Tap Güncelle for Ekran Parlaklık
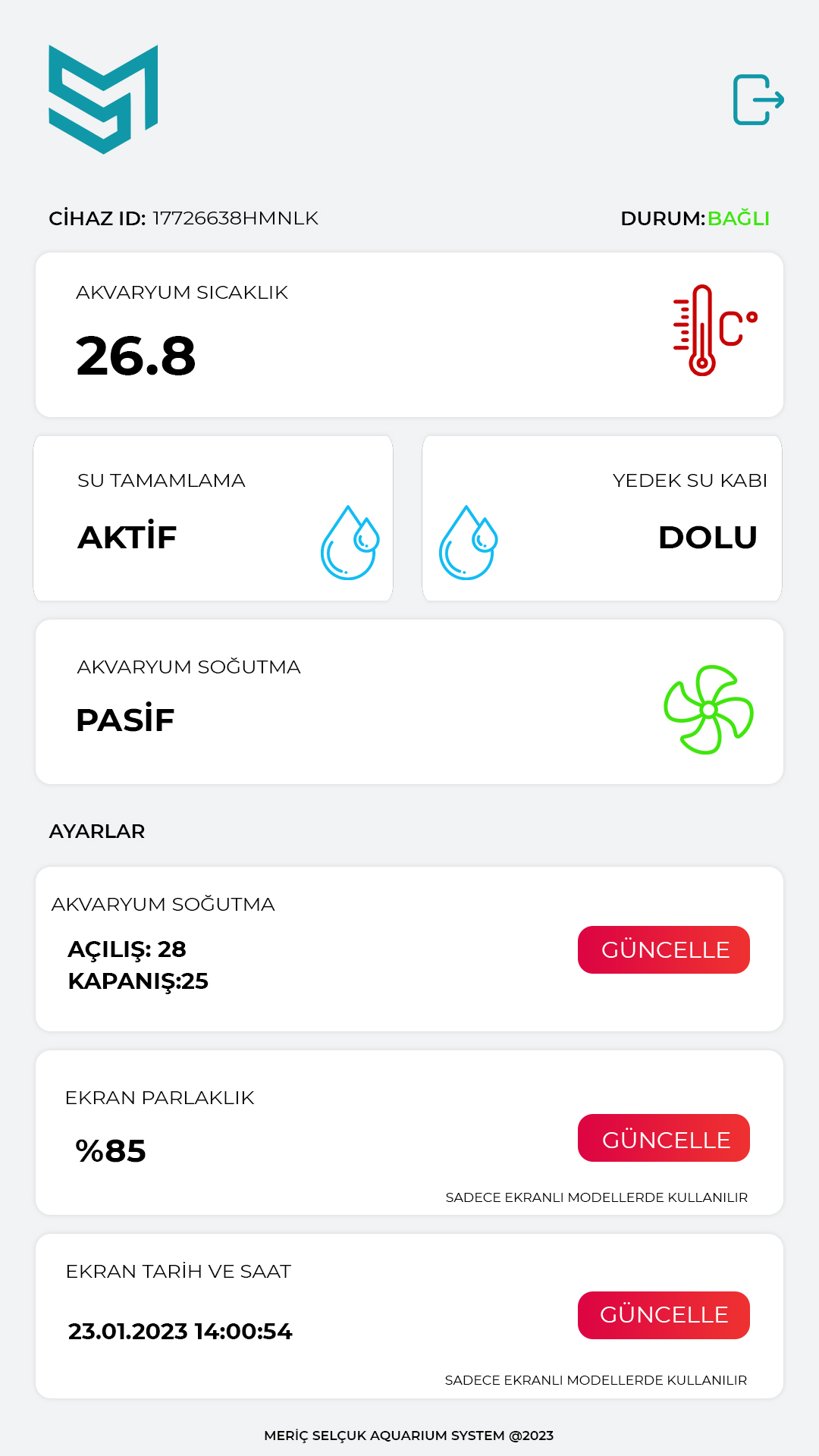Screen dimensions: 819x1456 (664, 1137)
